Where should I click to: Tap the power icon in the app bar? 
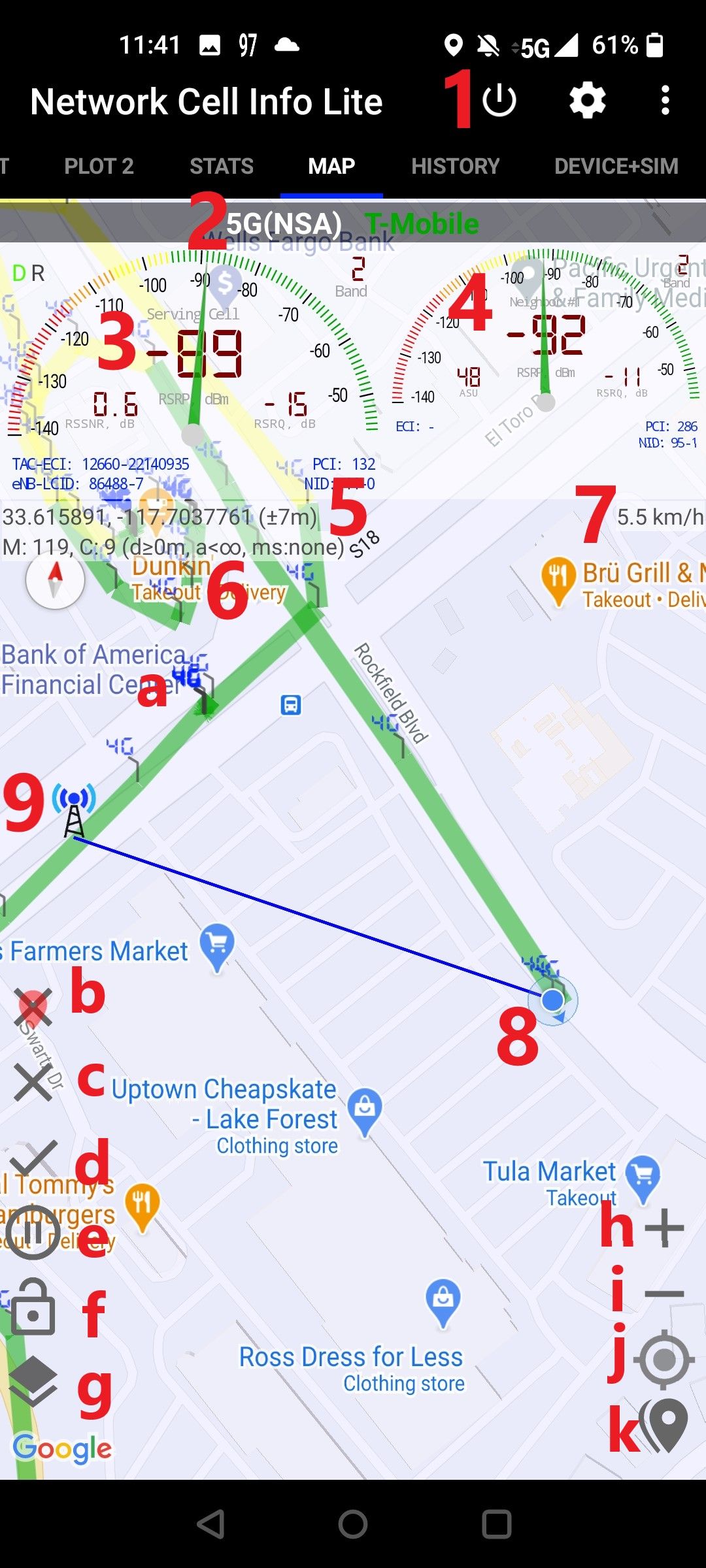pyautogui.click(x=499, y=101)
